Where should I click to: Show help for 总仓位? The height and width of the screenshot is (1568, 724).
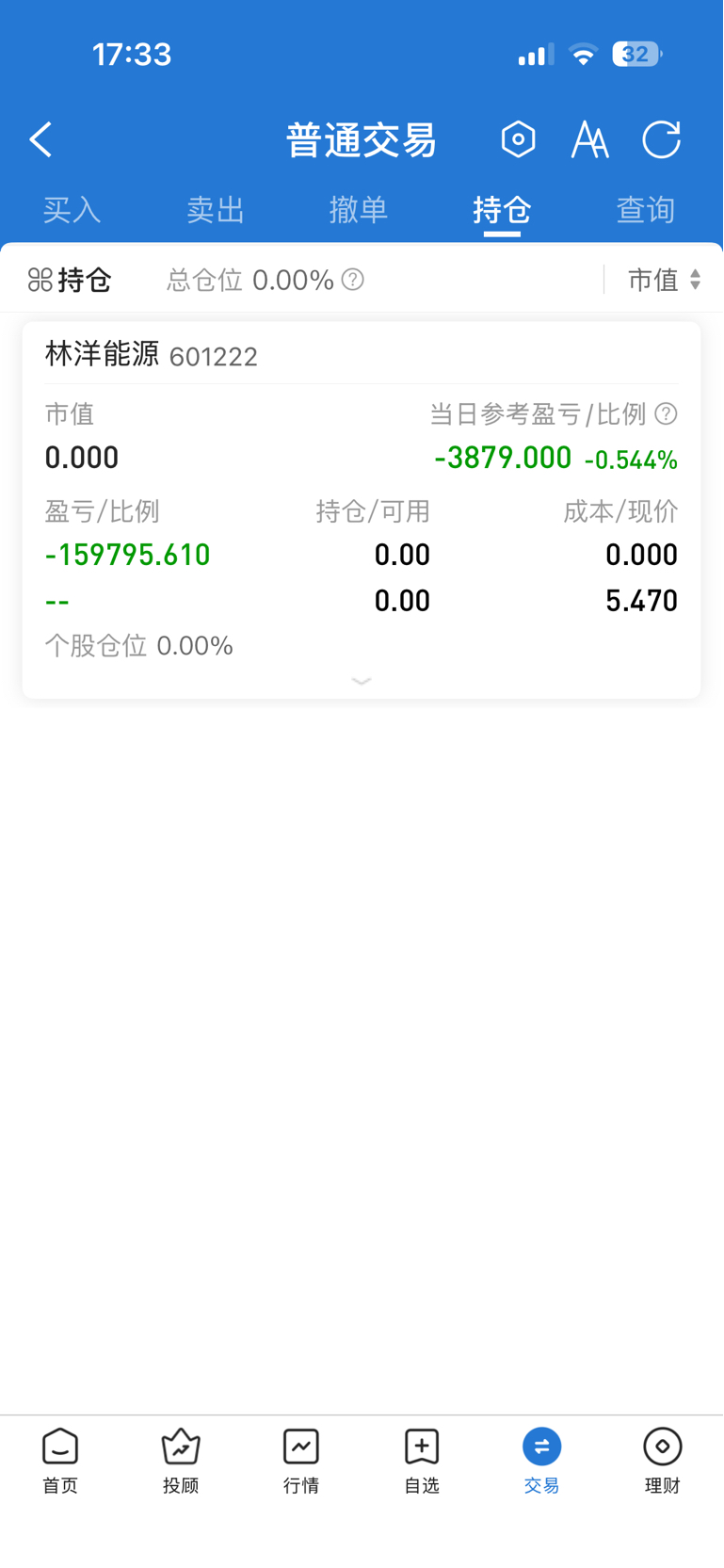(353, 280)
